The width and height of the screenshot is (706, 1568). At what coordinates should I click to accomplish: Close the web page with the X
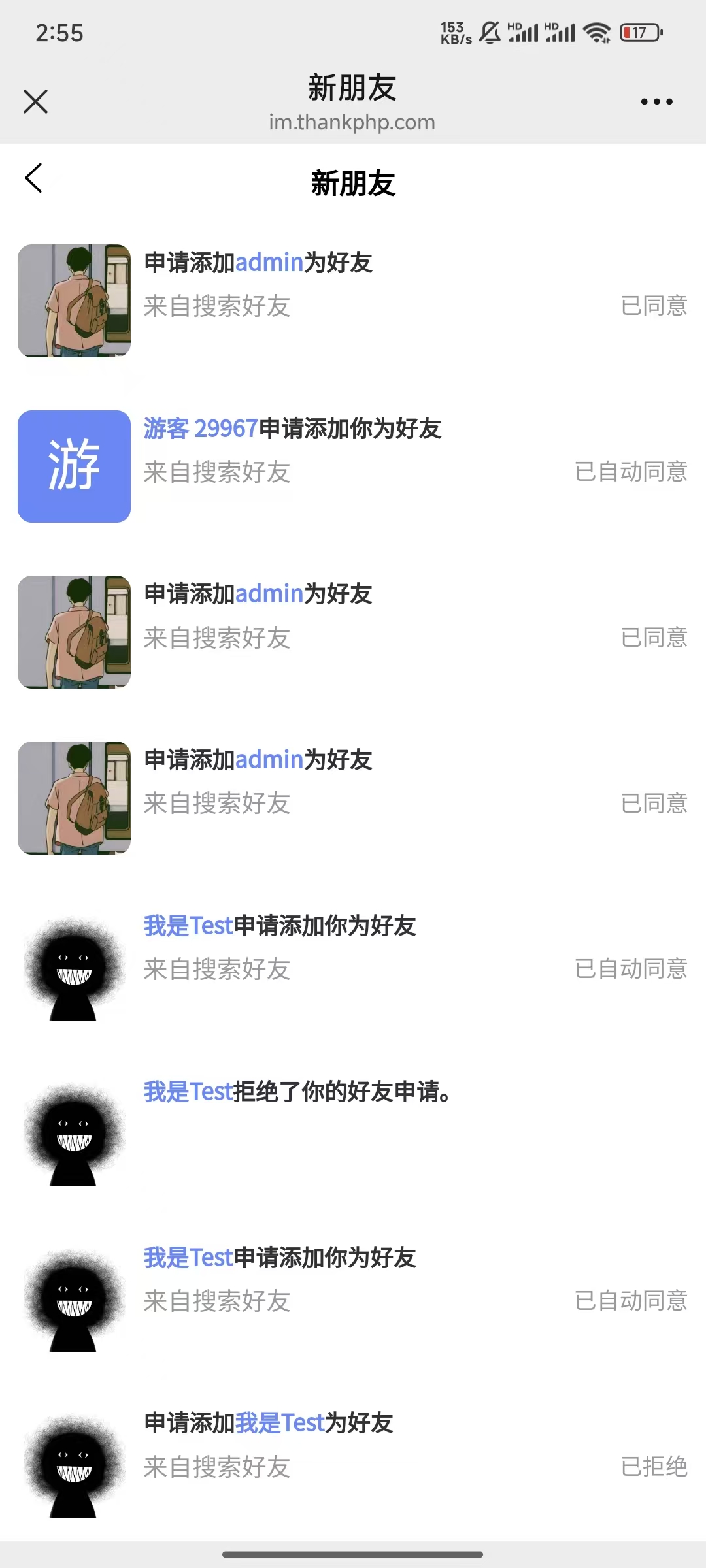pyautogui.click(x=35, y=101)
